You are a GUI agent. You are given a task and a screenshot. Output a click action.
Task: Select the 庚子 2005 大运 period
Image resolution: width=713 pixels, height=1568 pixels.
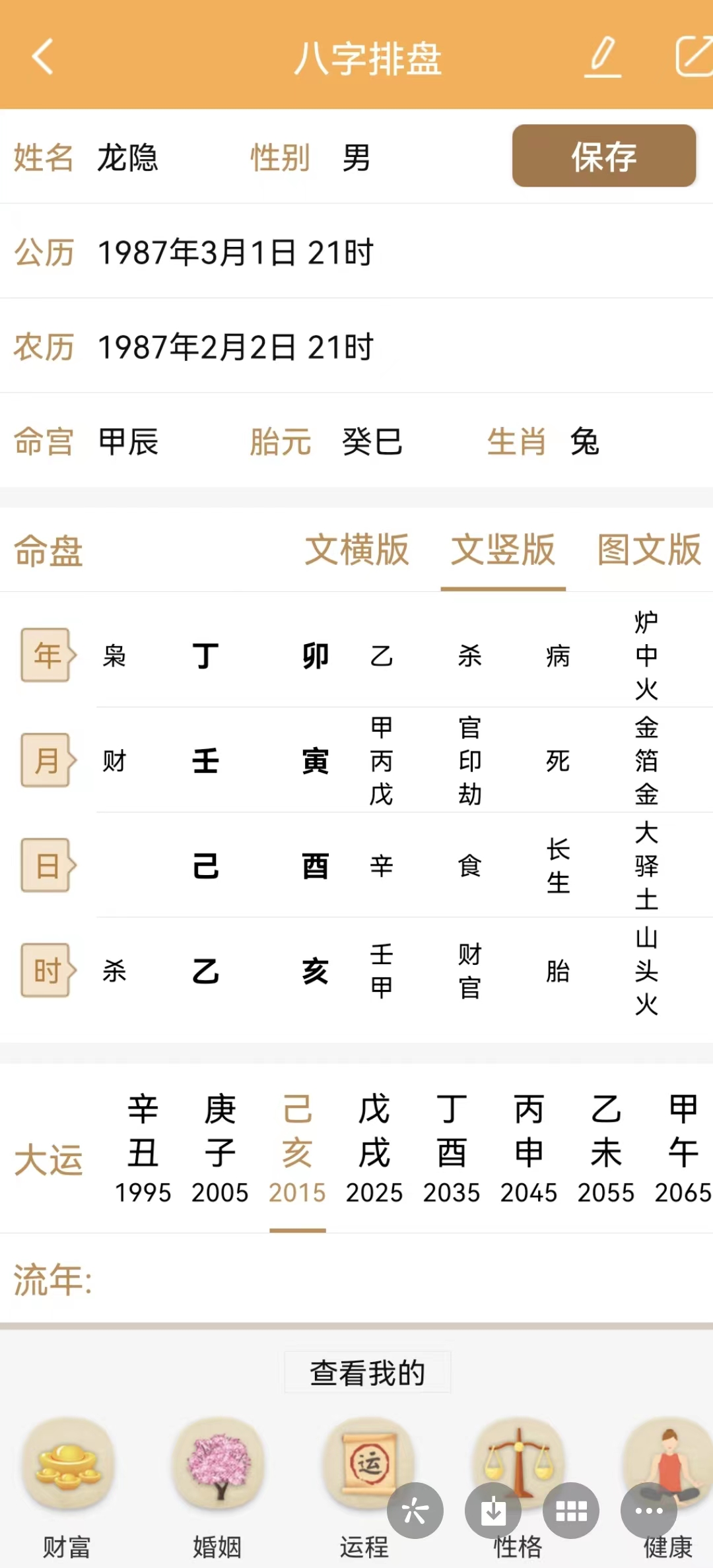[220, 1150]
